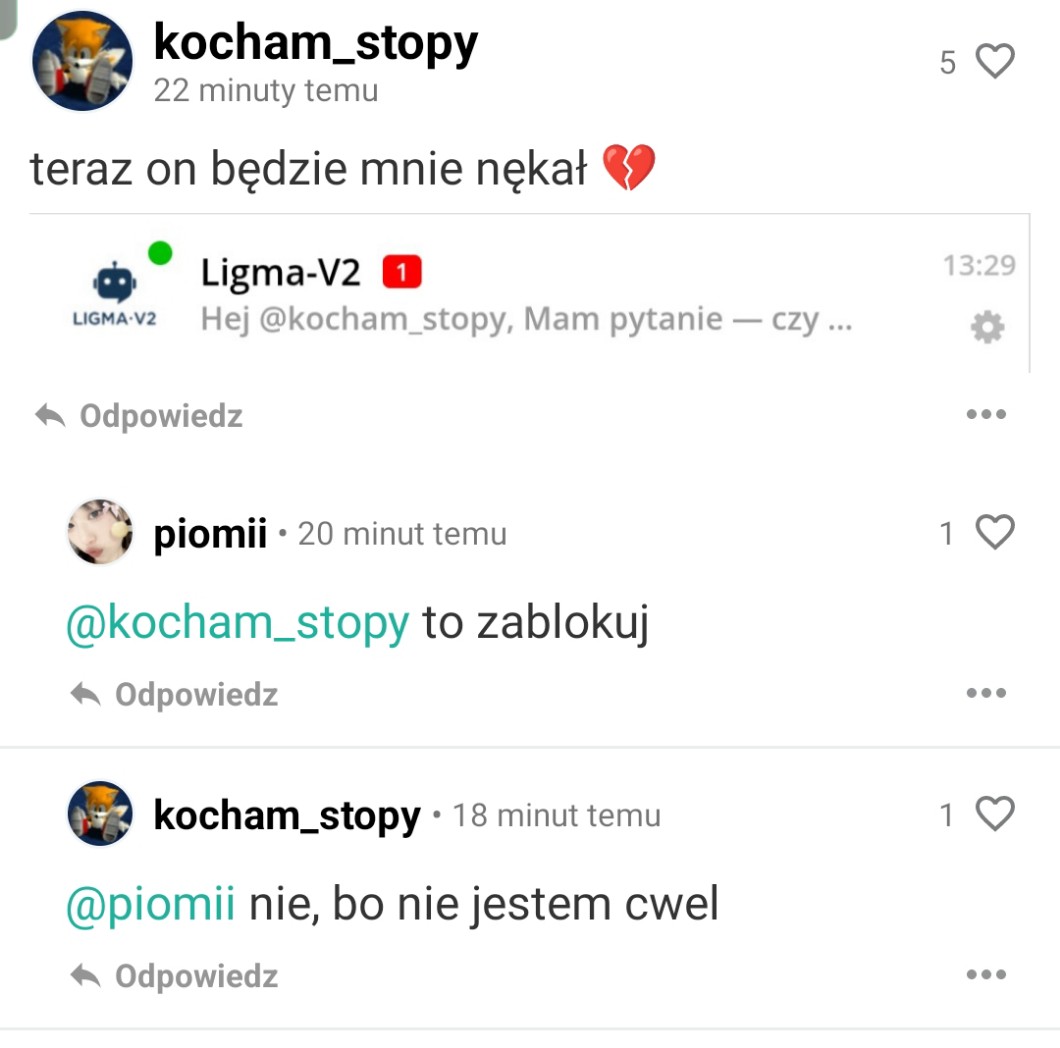Image resolution: width=1060 pixels, height=1048 pixels.
Task: Reply to kocham_stopy's 18-minute-old comment
Action: coord(174,976)
